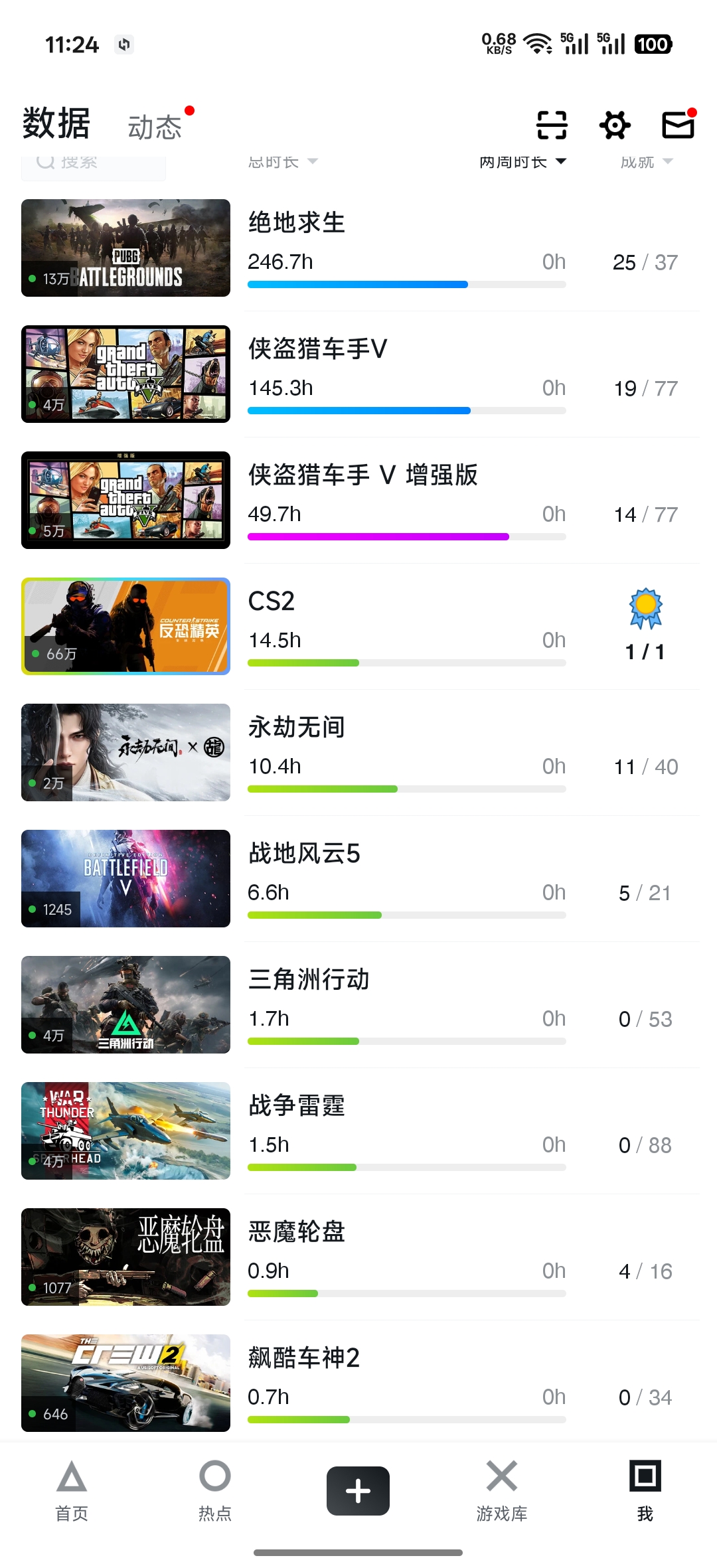Sort by 总时长 dropdown
Image resolution: width=717 pixels, height=1568 pixels.
point(283,162)
